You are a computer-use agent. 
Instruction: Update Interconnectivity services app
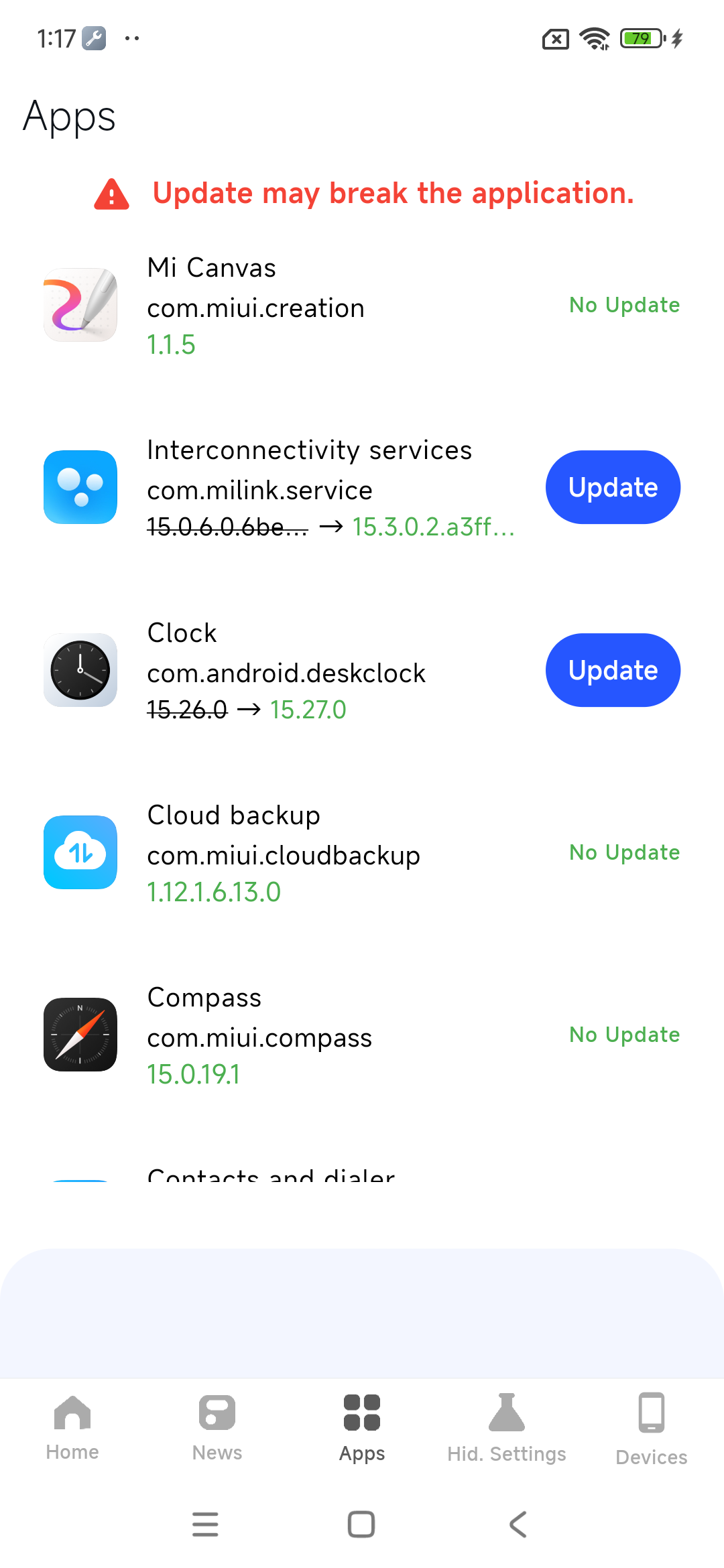(x=613, y=487)
